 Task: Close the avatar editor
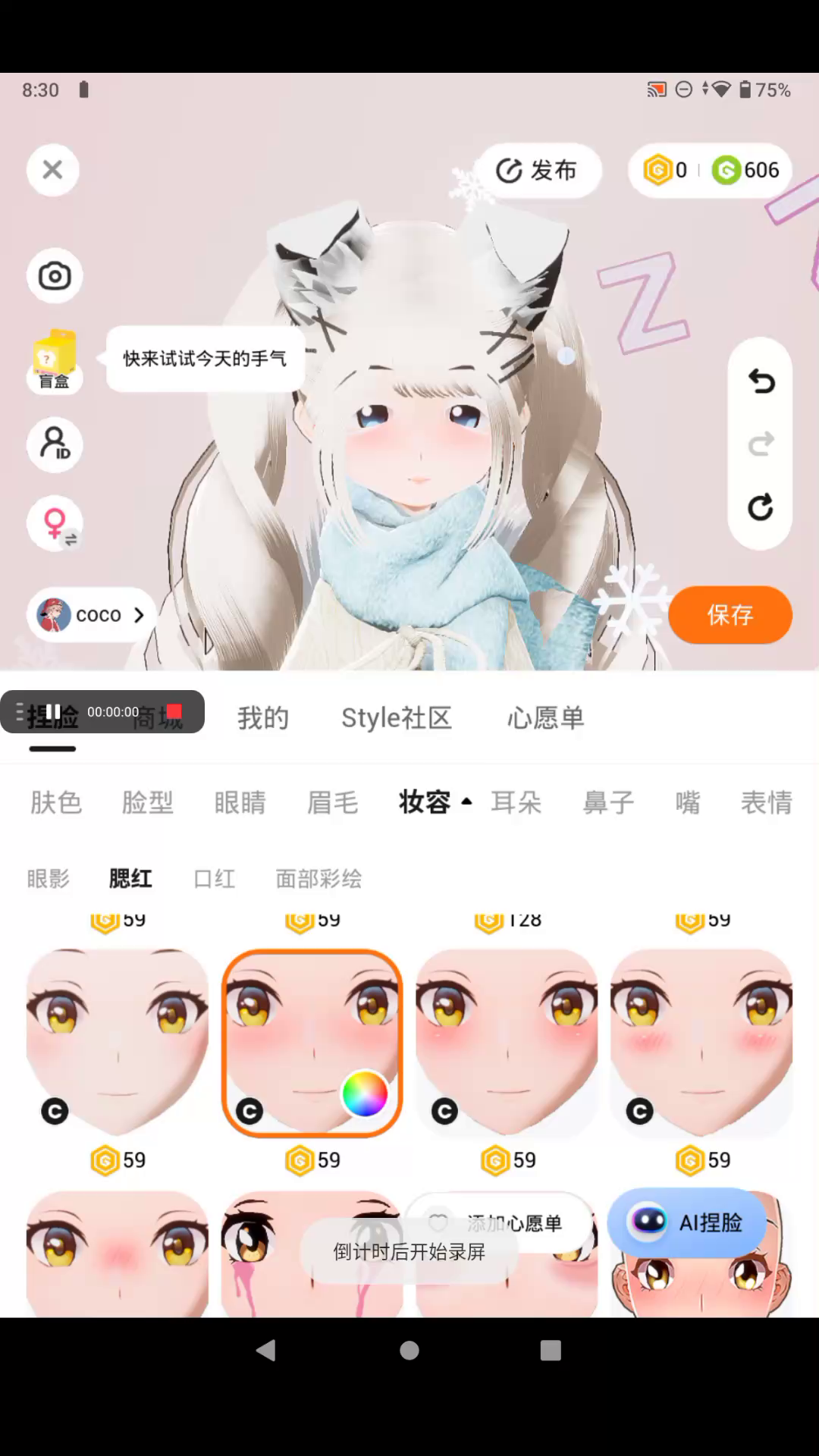tap(52, 170)
